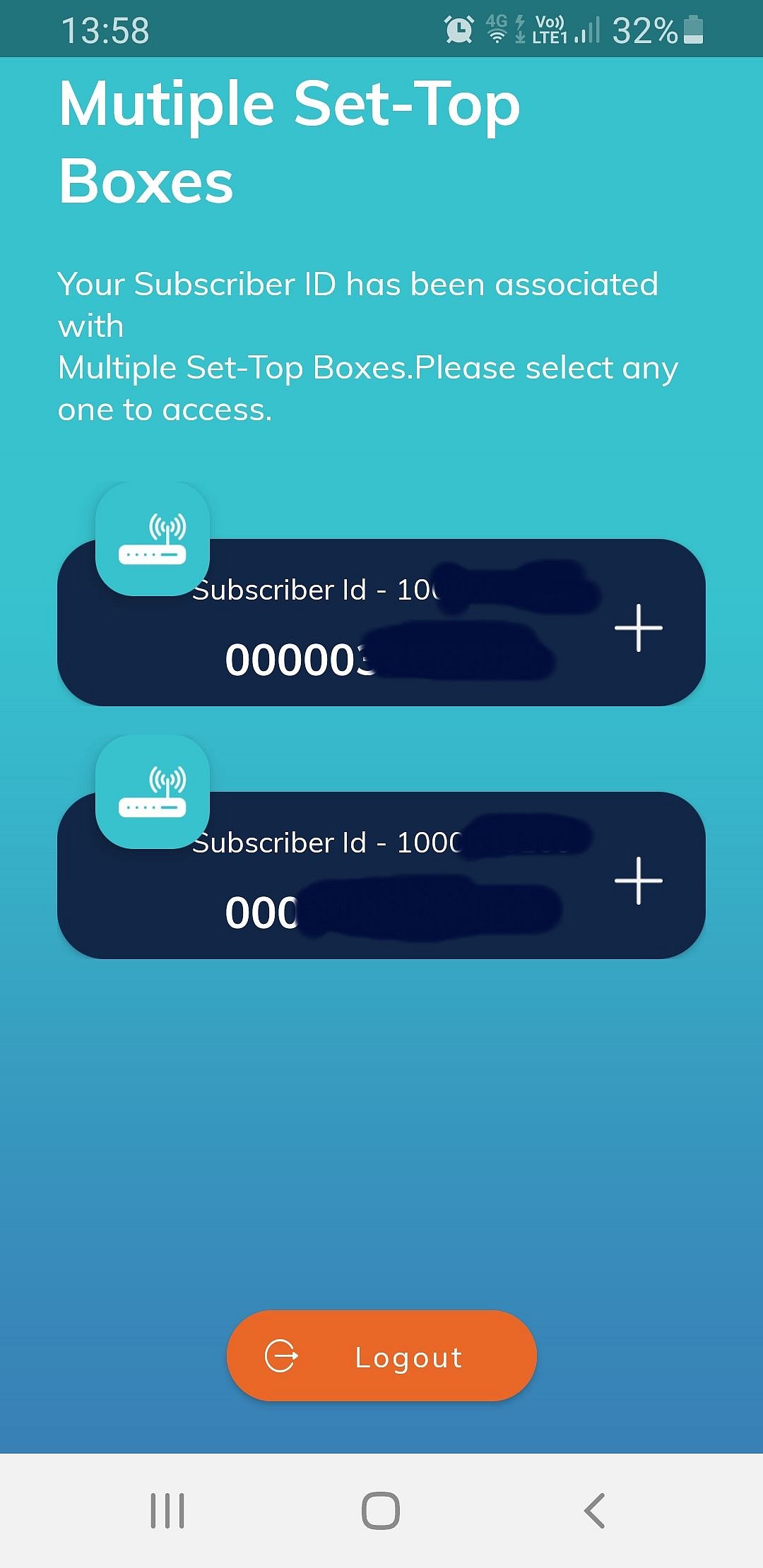Image resolution: width=763 pixels, height=1568 pixels.
Task: Open recent apps from the navigation bar
Action: click(x=167, y=1511)
